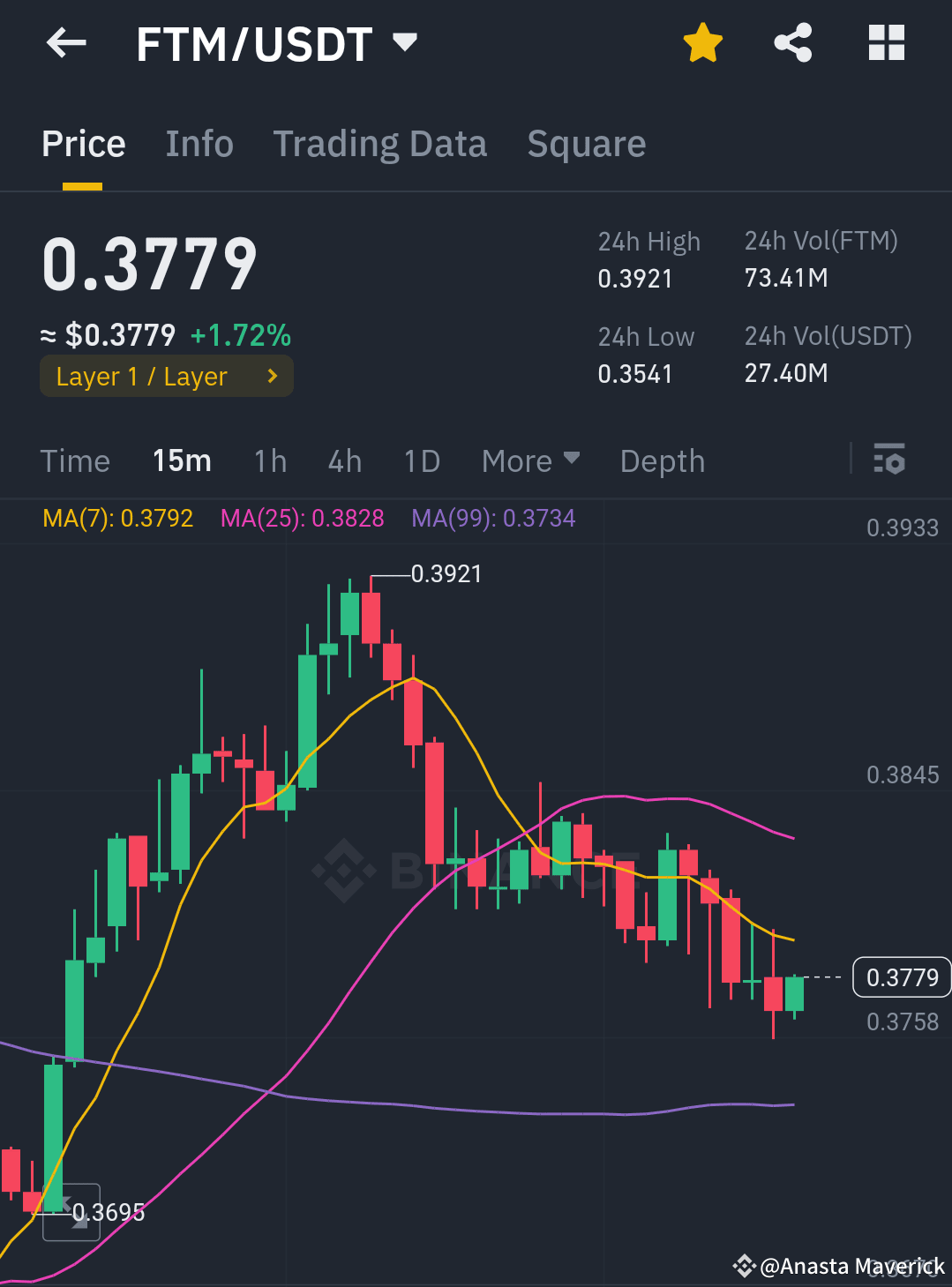Open the Depth view
Viewport: 952px width, 1287px height.
tap(662, 460)
